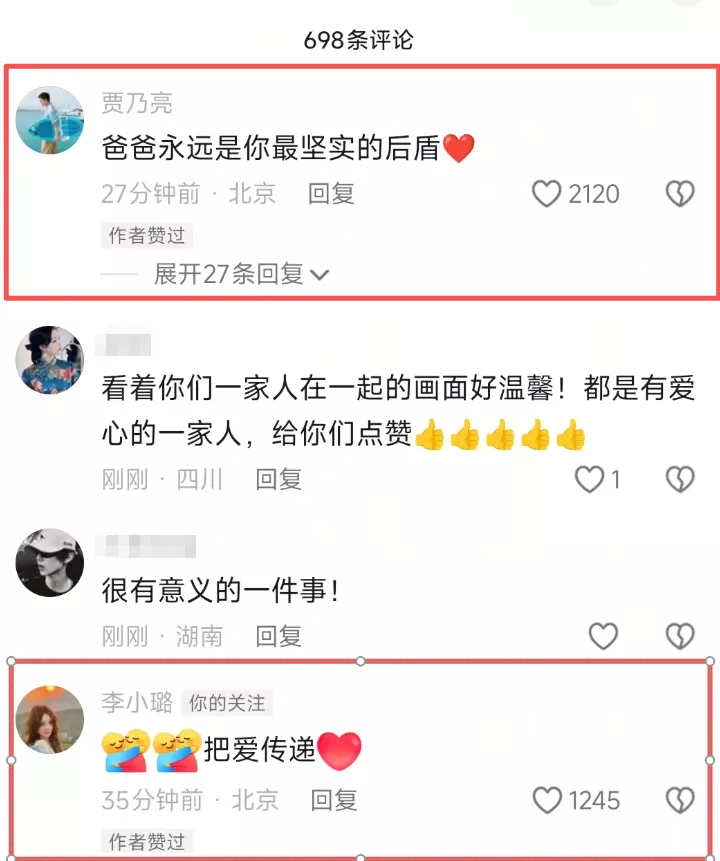The width and height of the screenshot is (720, 861).
Task: Like the 很有意义的一件事 comment
Action: pos(603,636)
